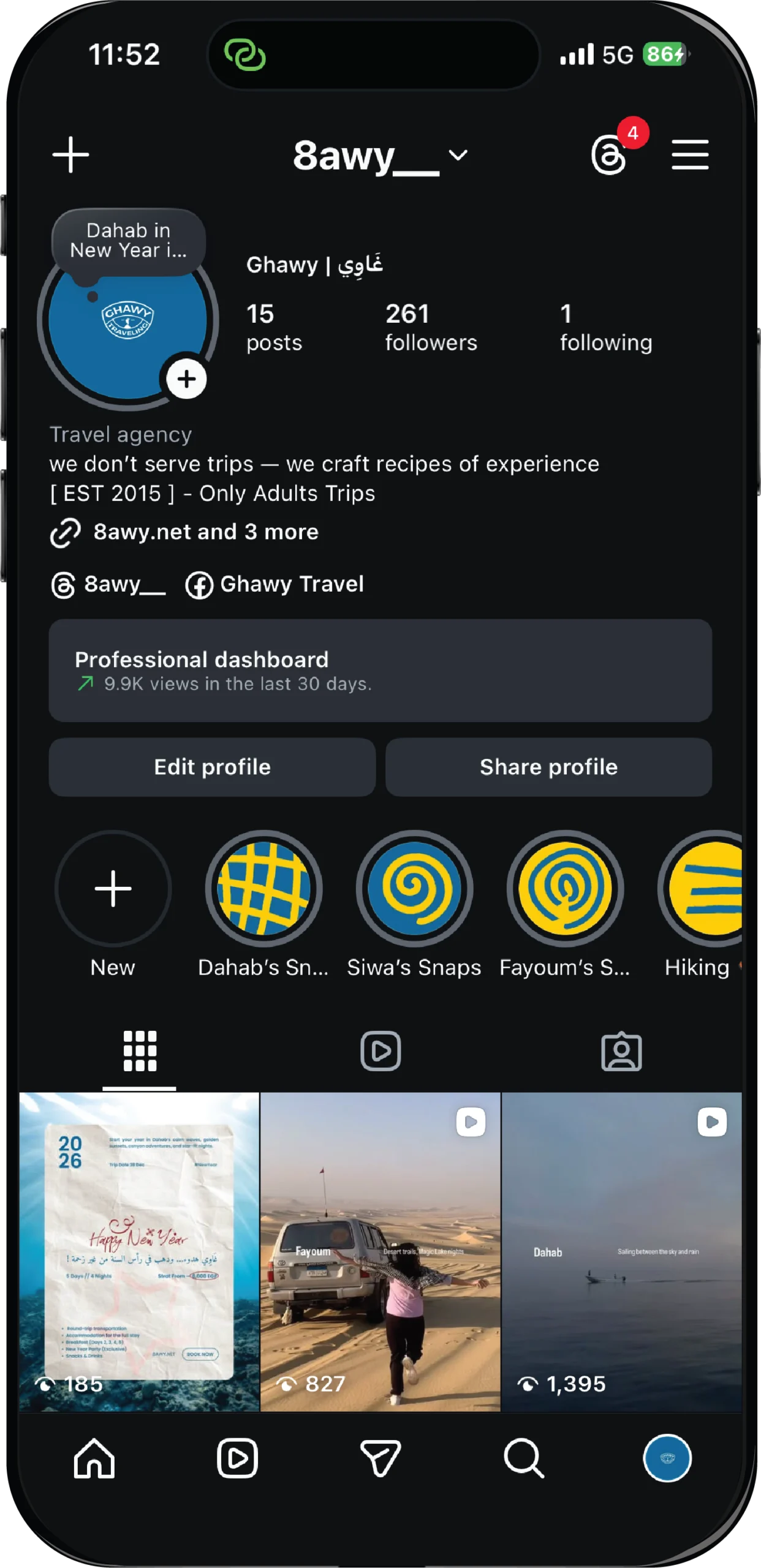This screenshot has height=1568, width=761.
Task: Tap Share profile
Action: tap(548, 767)
